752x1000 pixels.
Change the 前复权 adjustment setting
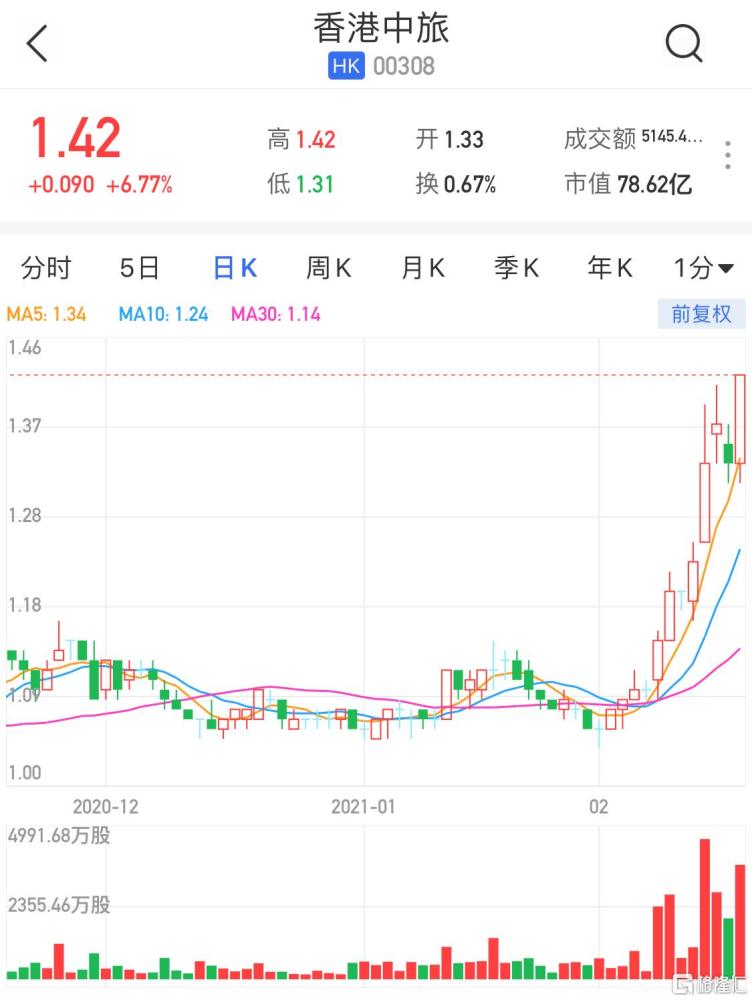[701, 314]
